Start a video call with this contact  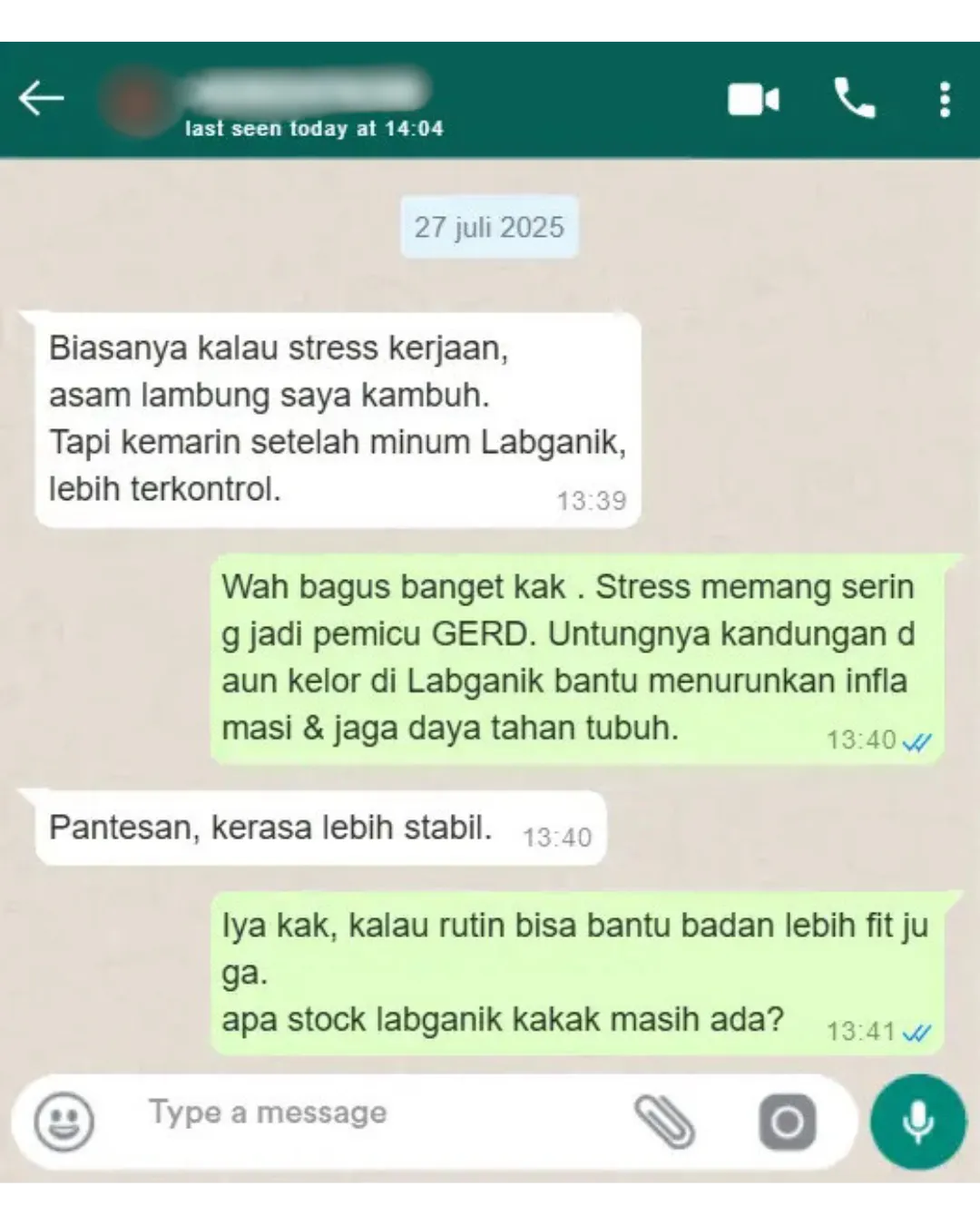(753, 100)
